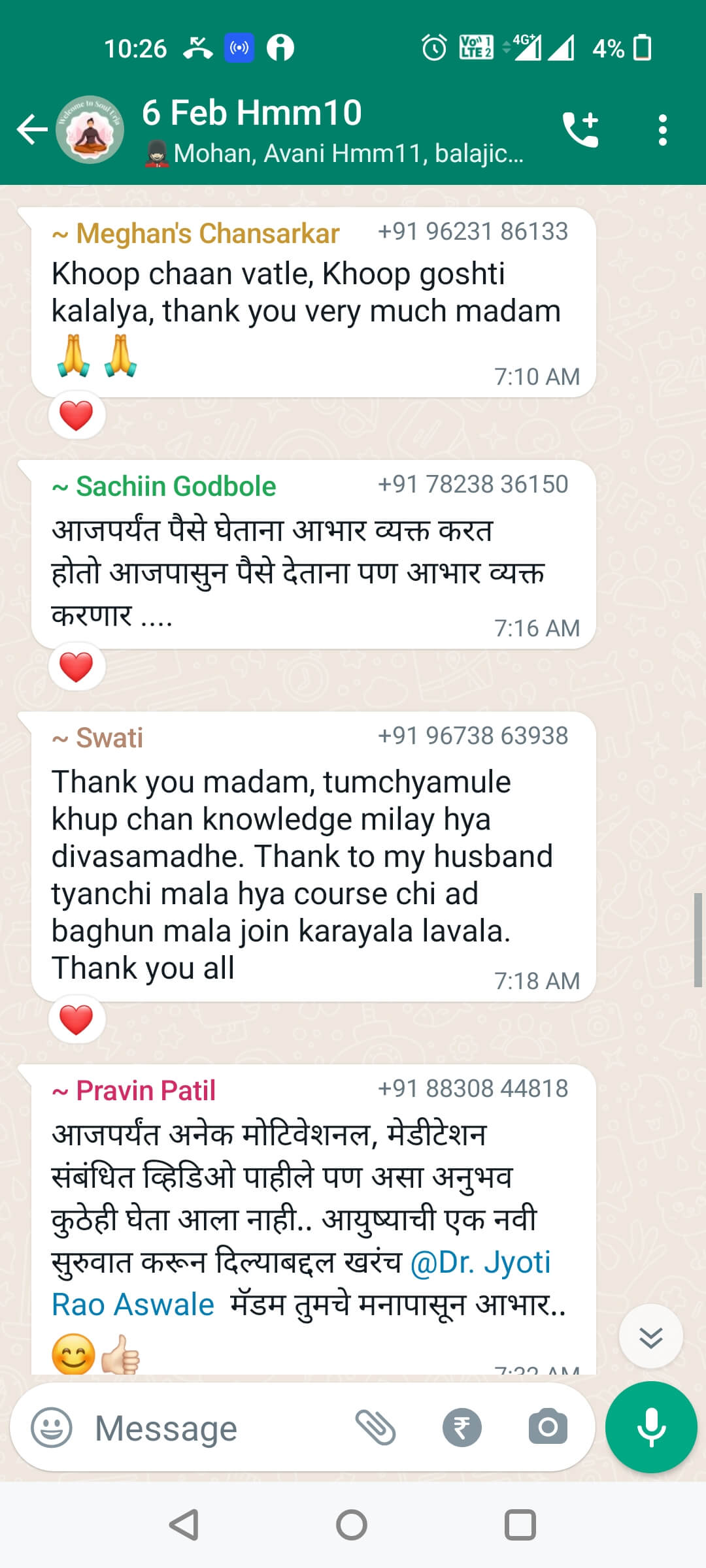Open the camera from the message bar
Viewport: 706px width, 1568px height.
[548, 1427]
